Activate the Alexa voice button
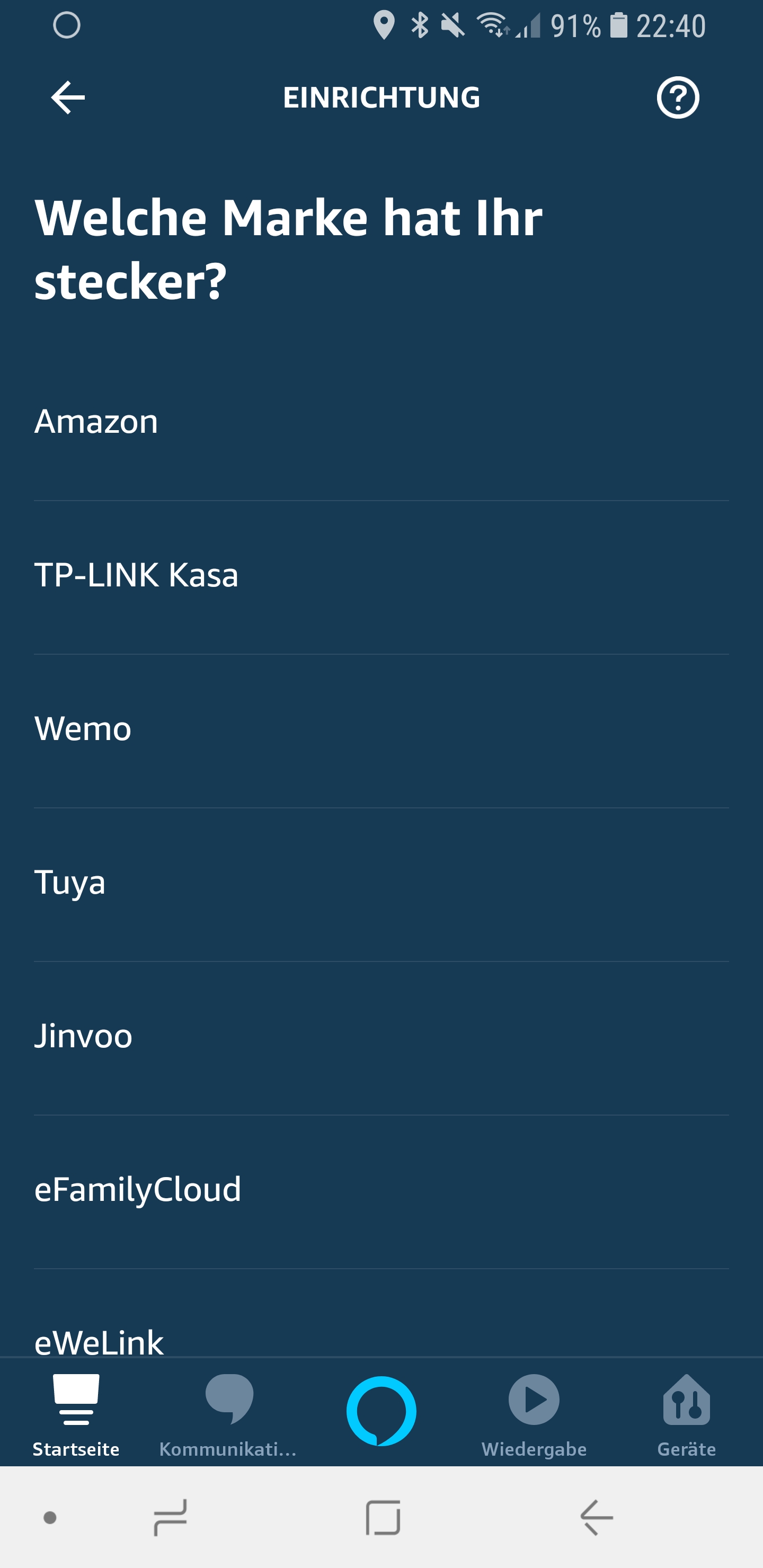 point(381,1411)
